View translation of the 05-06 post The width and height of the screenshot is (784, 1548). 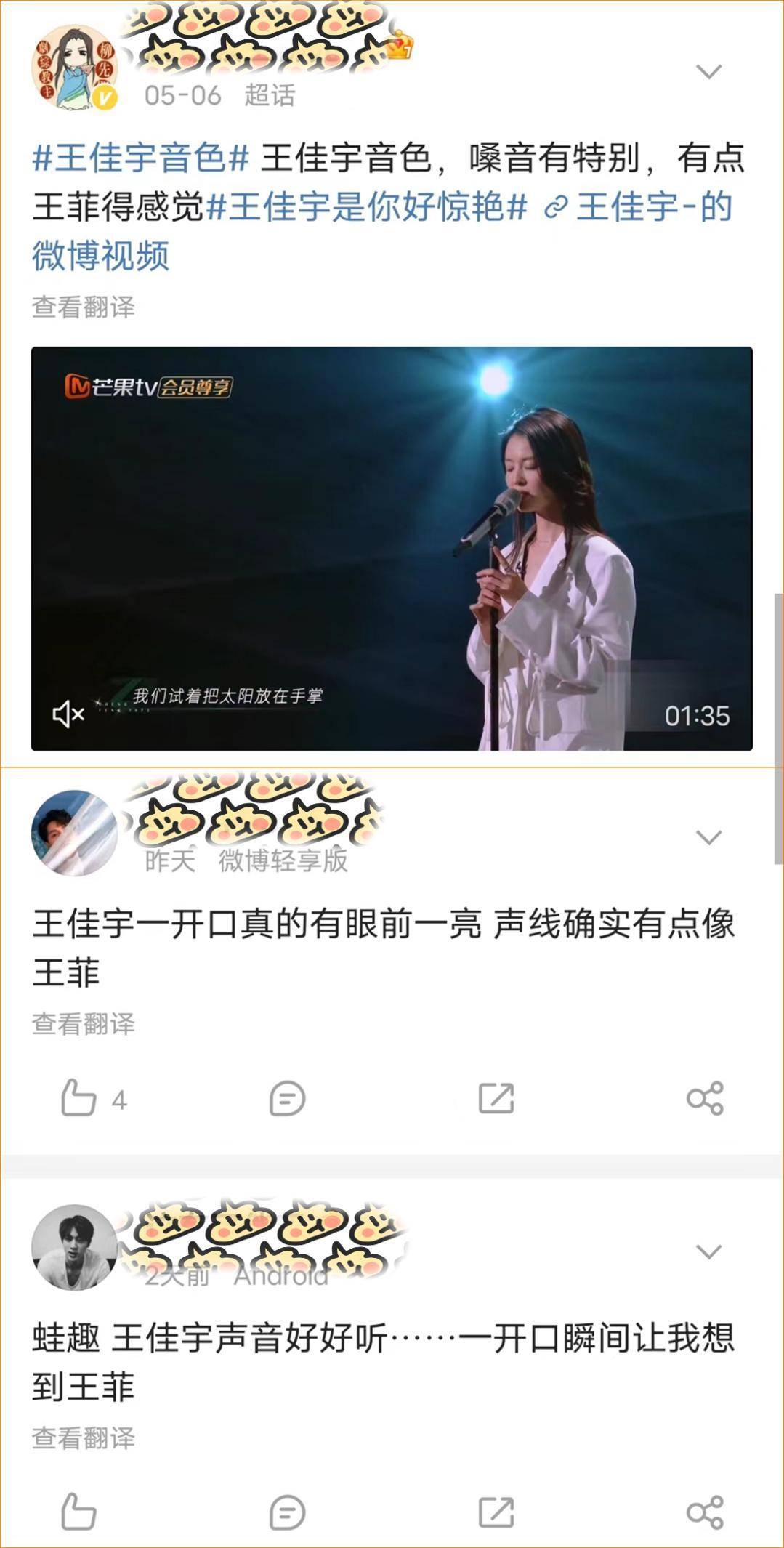click(x=84, y=307)
